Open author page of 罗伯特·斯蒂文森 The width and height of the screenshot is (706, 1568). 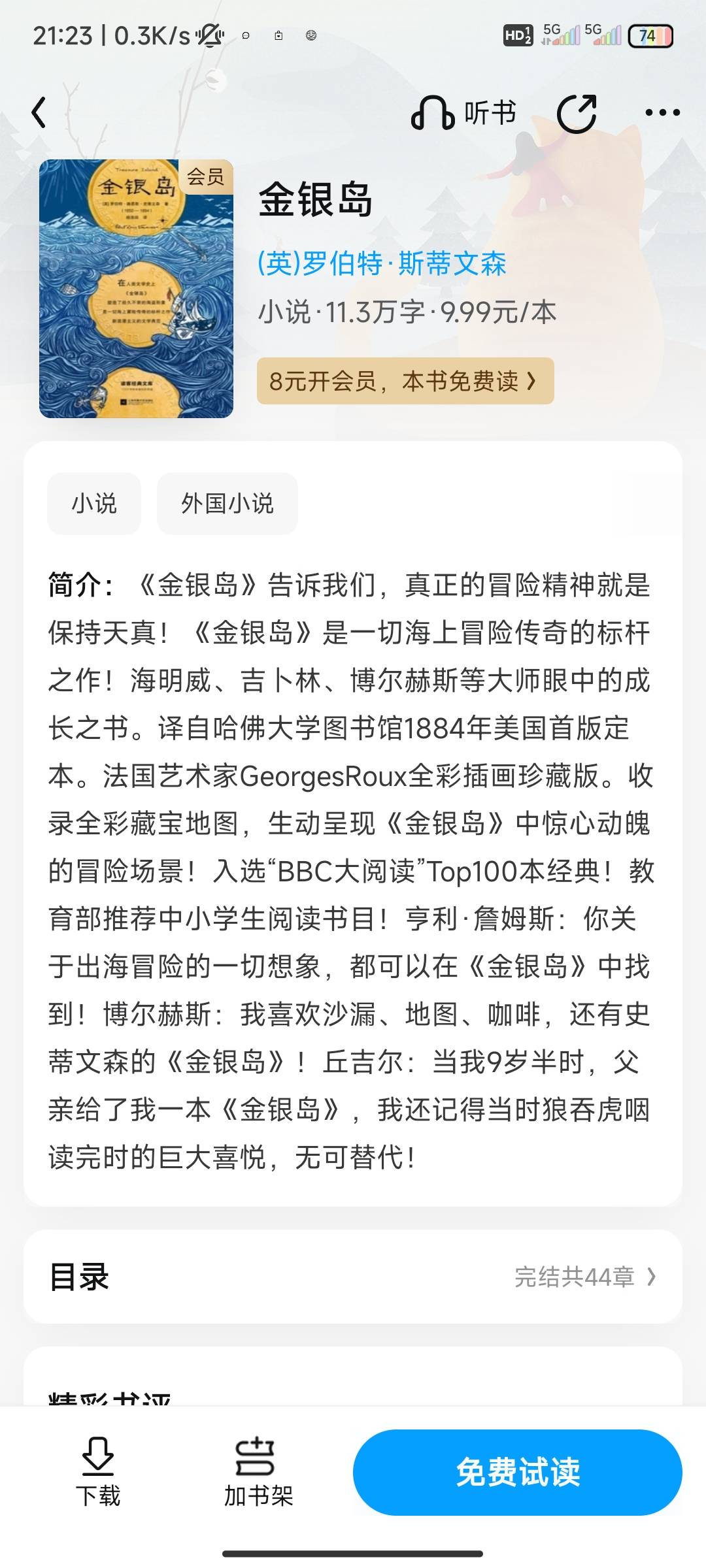382,264
